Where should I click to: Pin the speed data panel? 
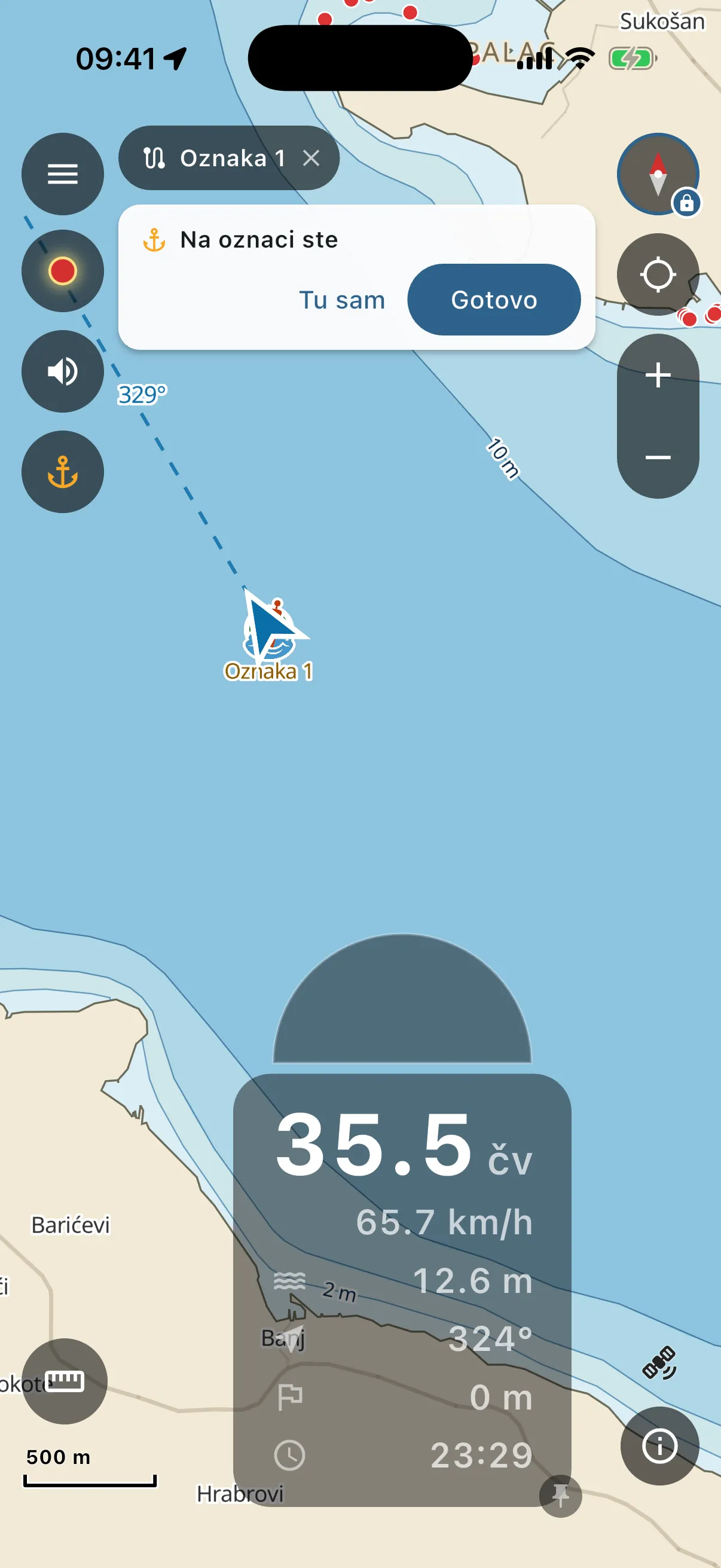tap(560, 1496)
